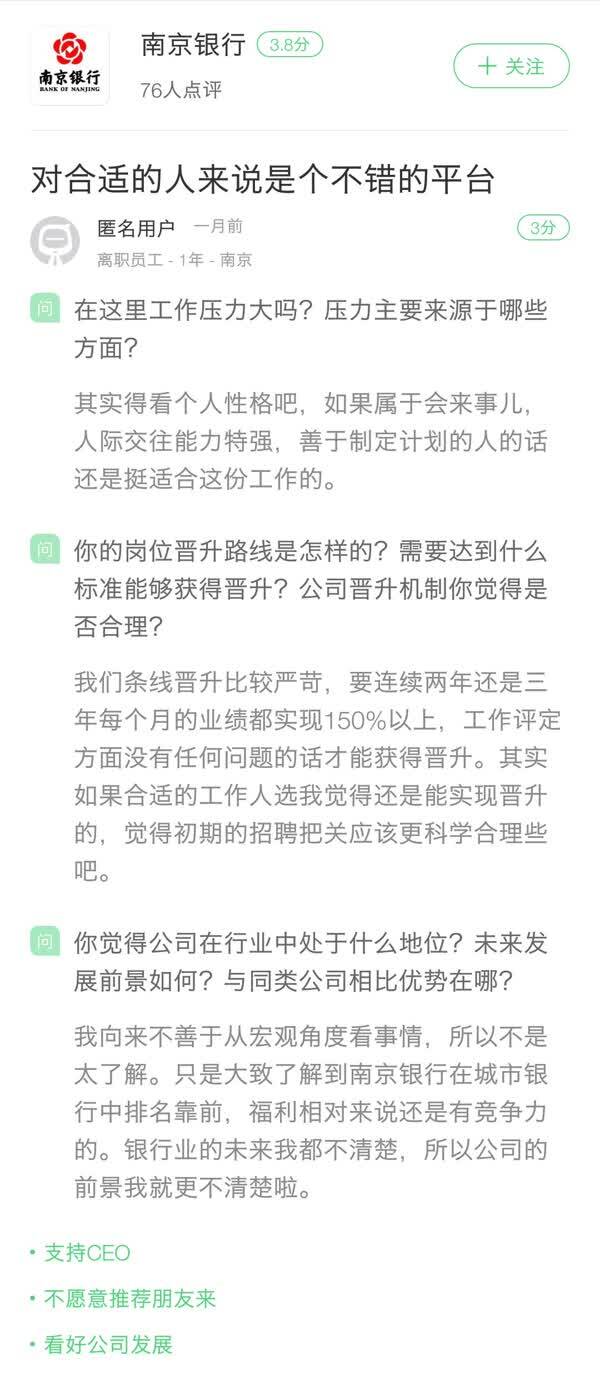600x1381 pixels.
Task: Follow 南京银行 with the 关注 button
Action: pyautogui.click(x=511, y=67)
